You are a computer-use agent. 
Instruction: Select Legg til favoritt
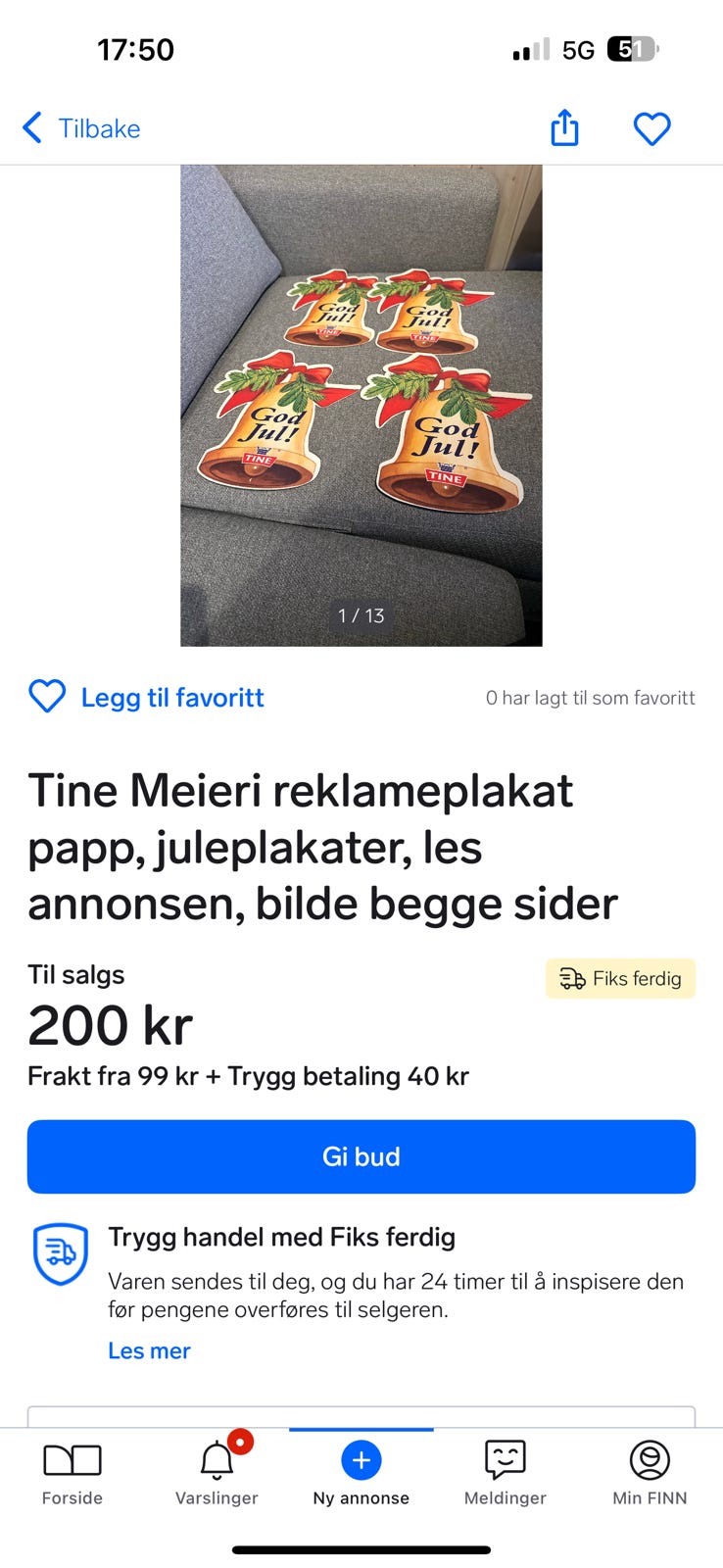[147, 697]
